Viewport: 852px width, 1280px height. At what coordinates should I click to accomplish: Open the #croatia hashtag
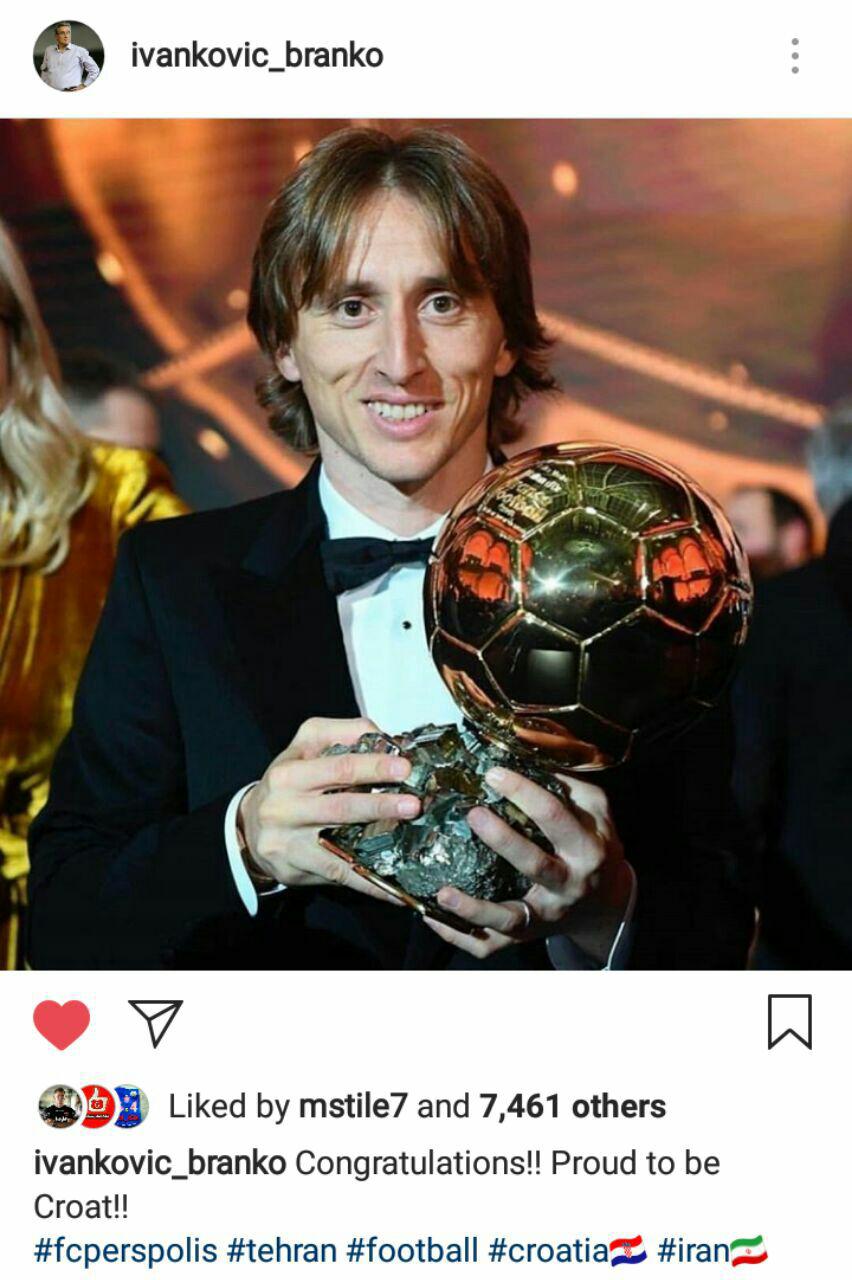(548, 1251)
